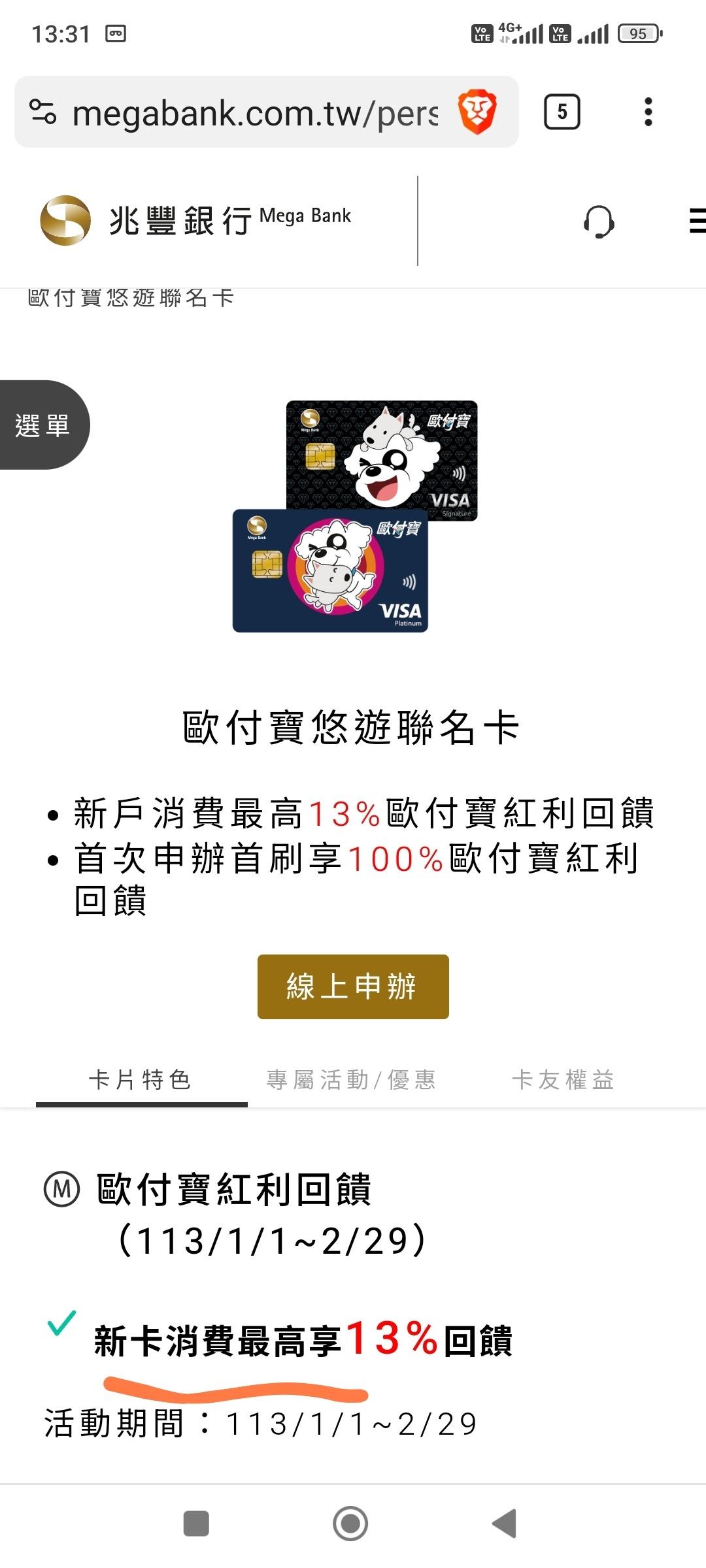Apply online with 線上申辦 button
The height and width of the screenshot is (1568, 706).
tap(353, 987)
